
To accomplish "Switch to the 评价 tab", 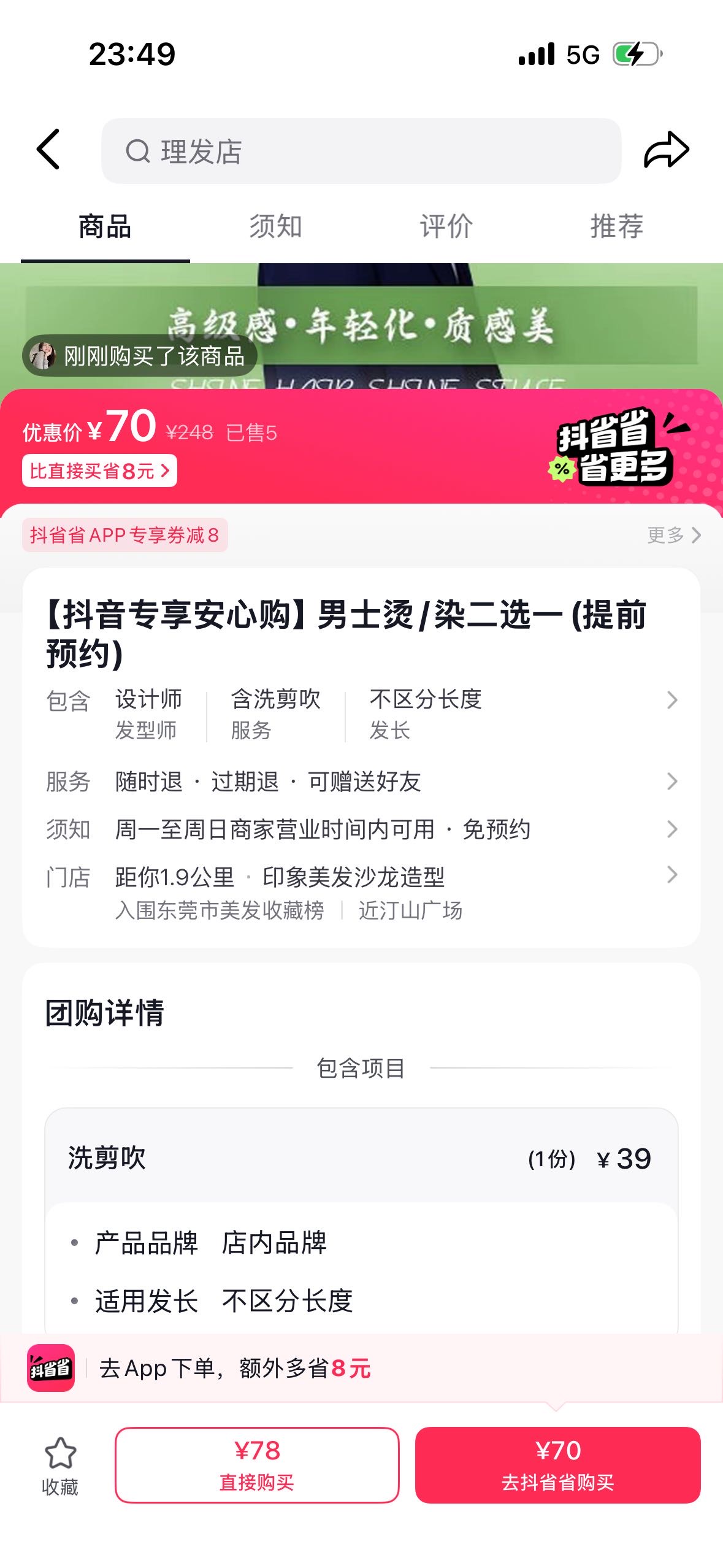I will [x=446, y=226].
